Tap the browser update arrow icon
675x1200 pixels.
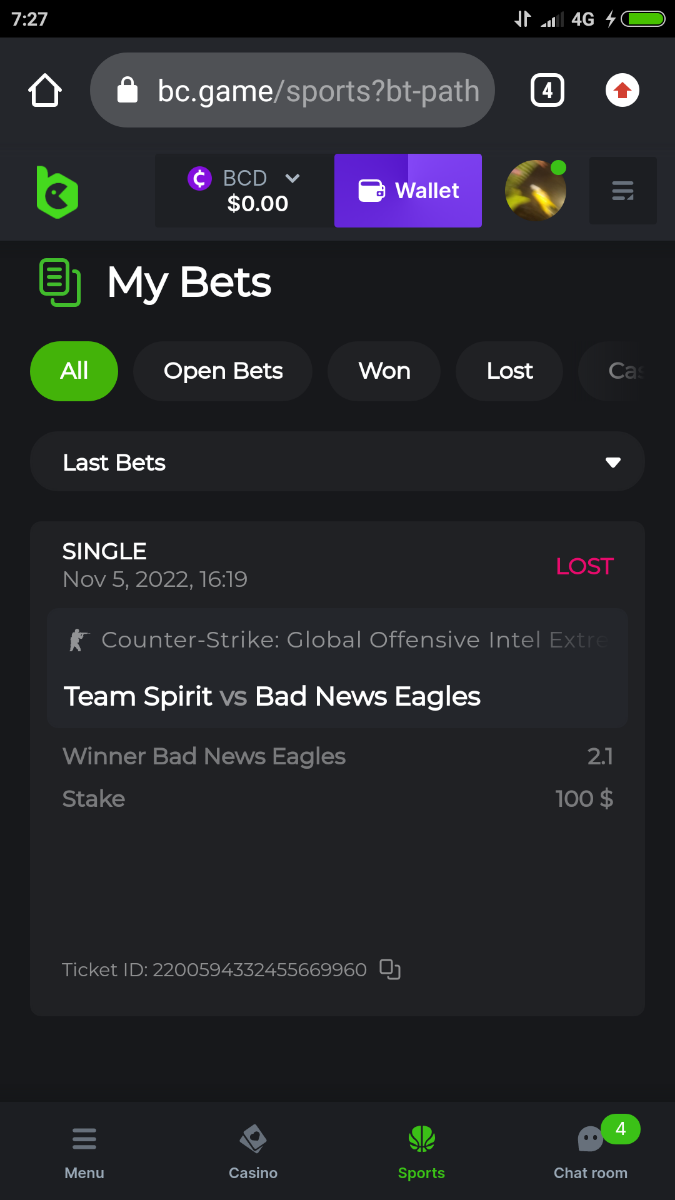[622, 91]
